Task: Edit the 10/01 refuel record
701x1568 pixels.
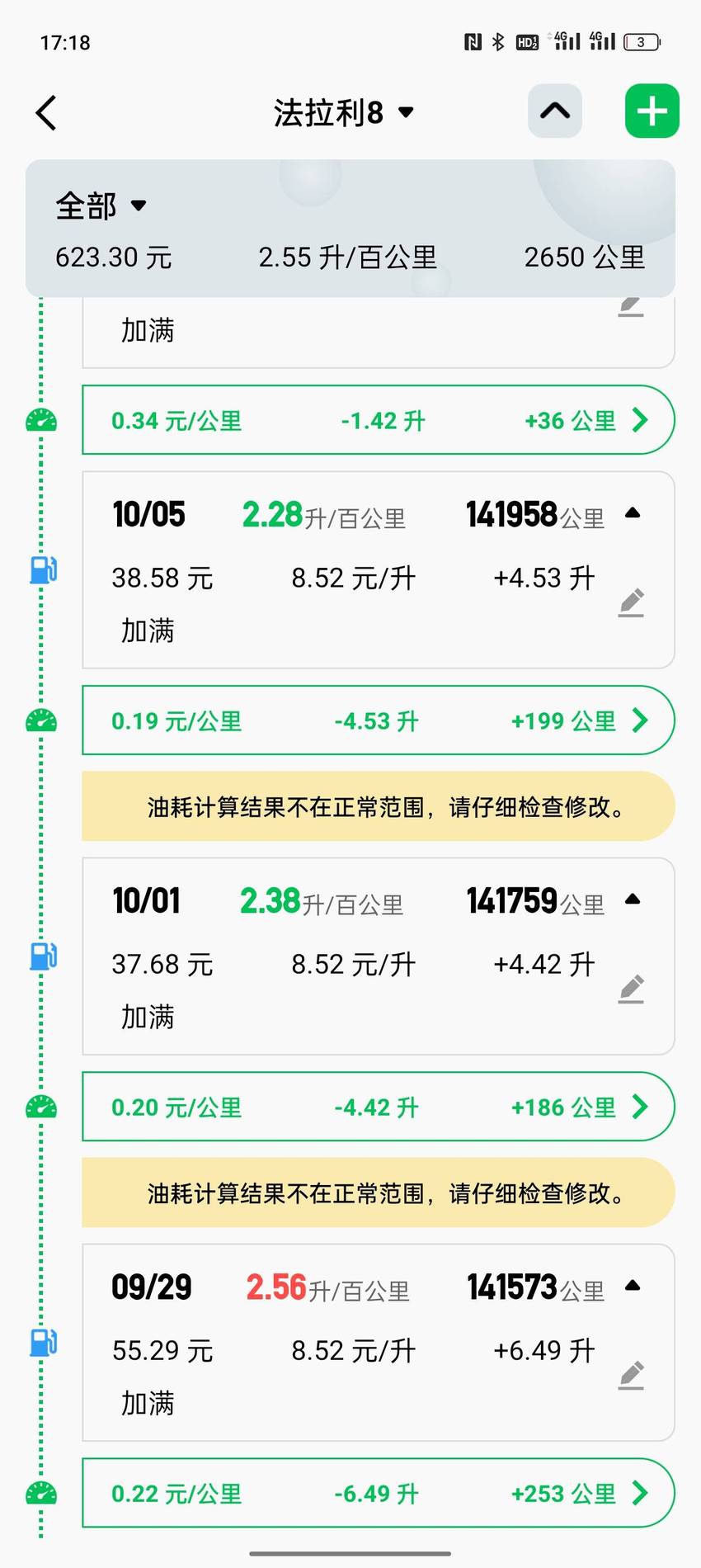Action: (631, 989)
